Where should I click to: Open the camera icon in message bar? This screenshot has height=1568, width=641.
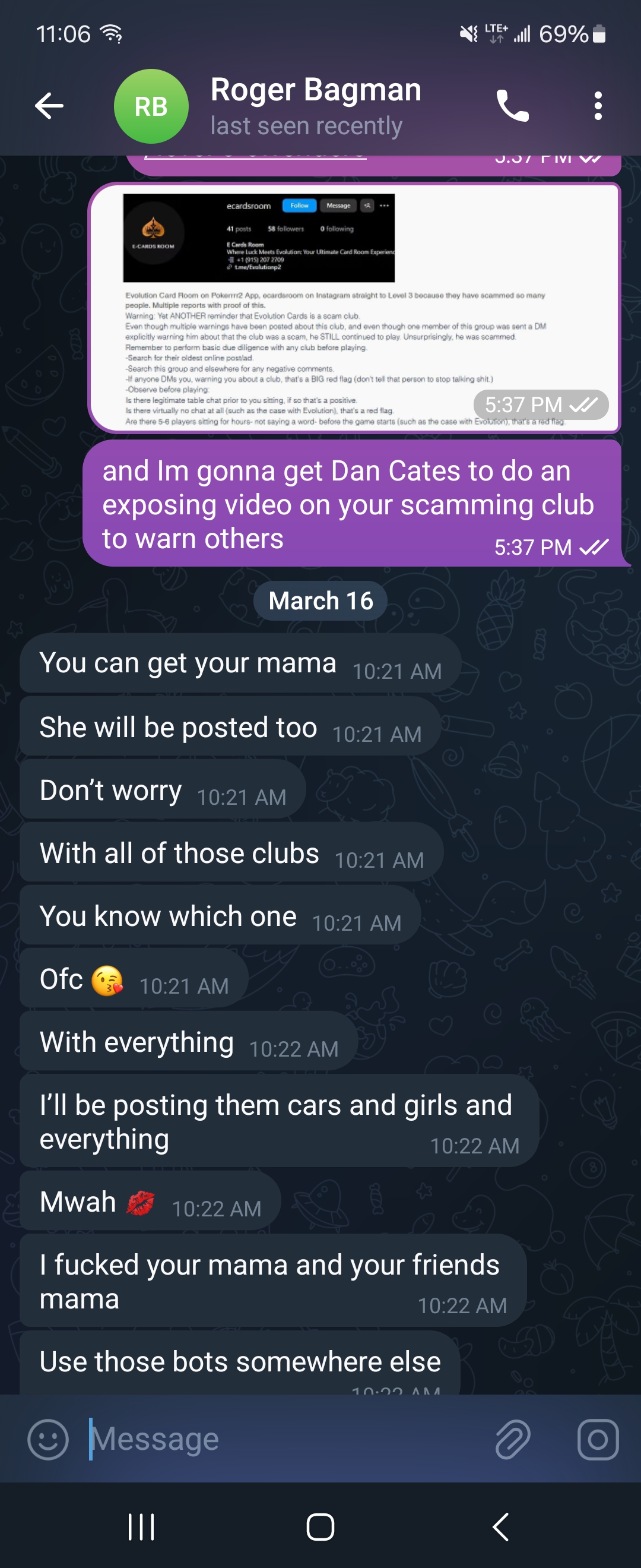597,1440
